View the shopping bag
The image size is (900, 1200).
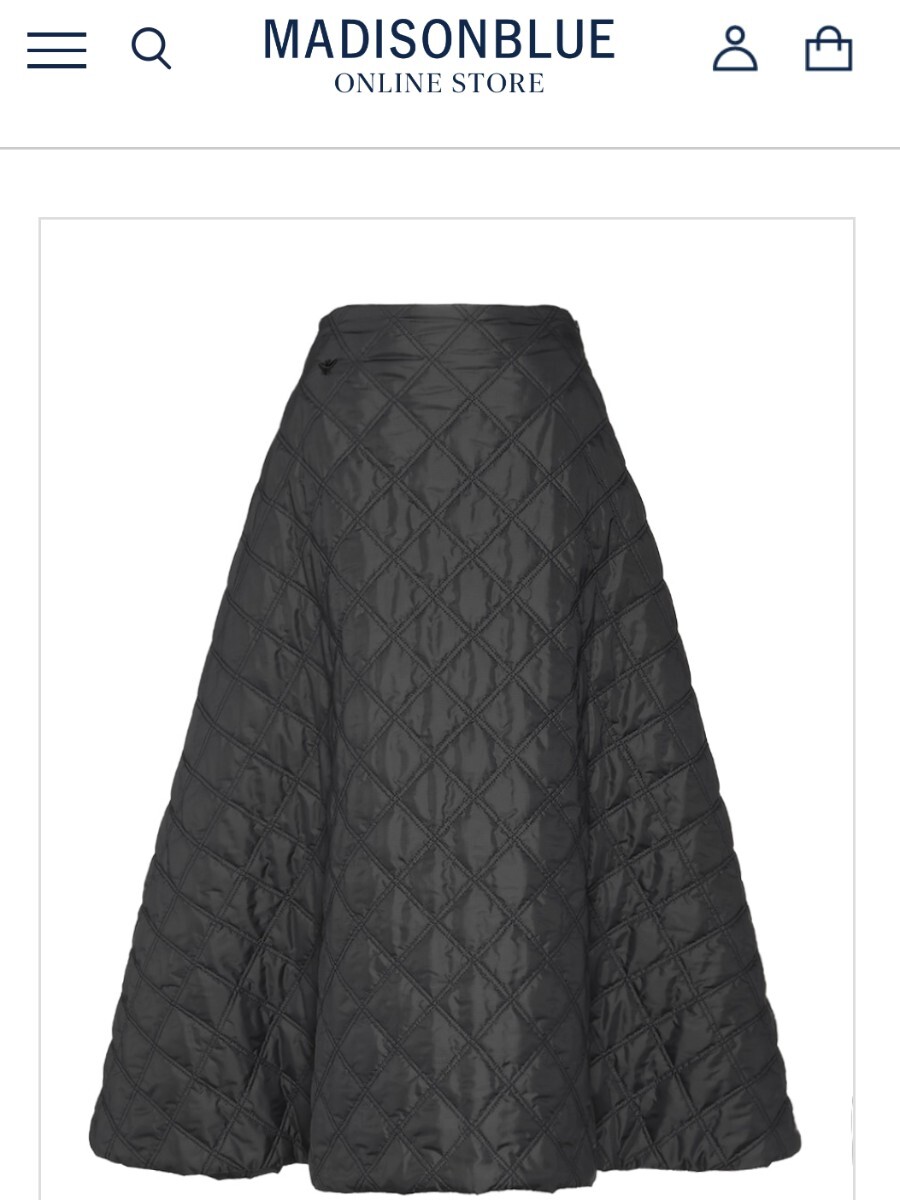(828, 48)
